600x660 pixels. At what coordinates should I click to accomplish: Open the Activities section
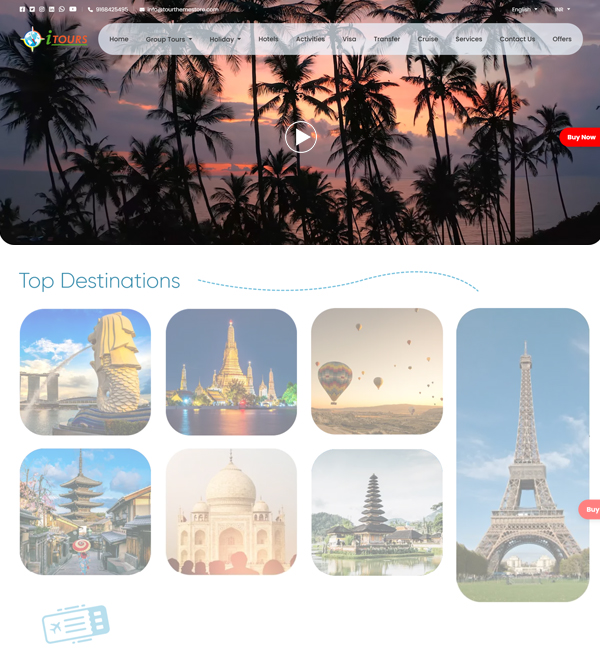click(310, 39)
